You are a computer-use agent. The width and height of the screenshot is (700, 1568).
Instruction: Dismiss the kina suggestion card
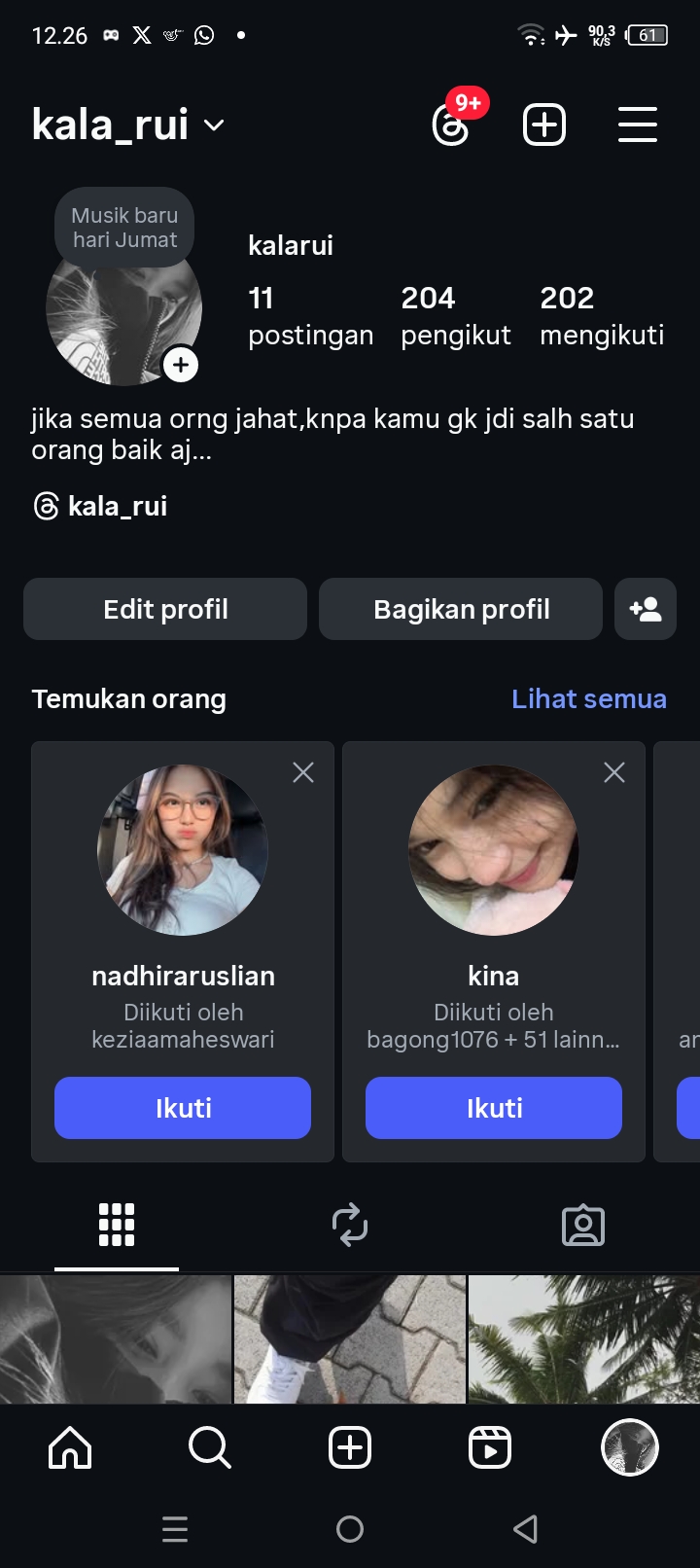coord(614,772)
